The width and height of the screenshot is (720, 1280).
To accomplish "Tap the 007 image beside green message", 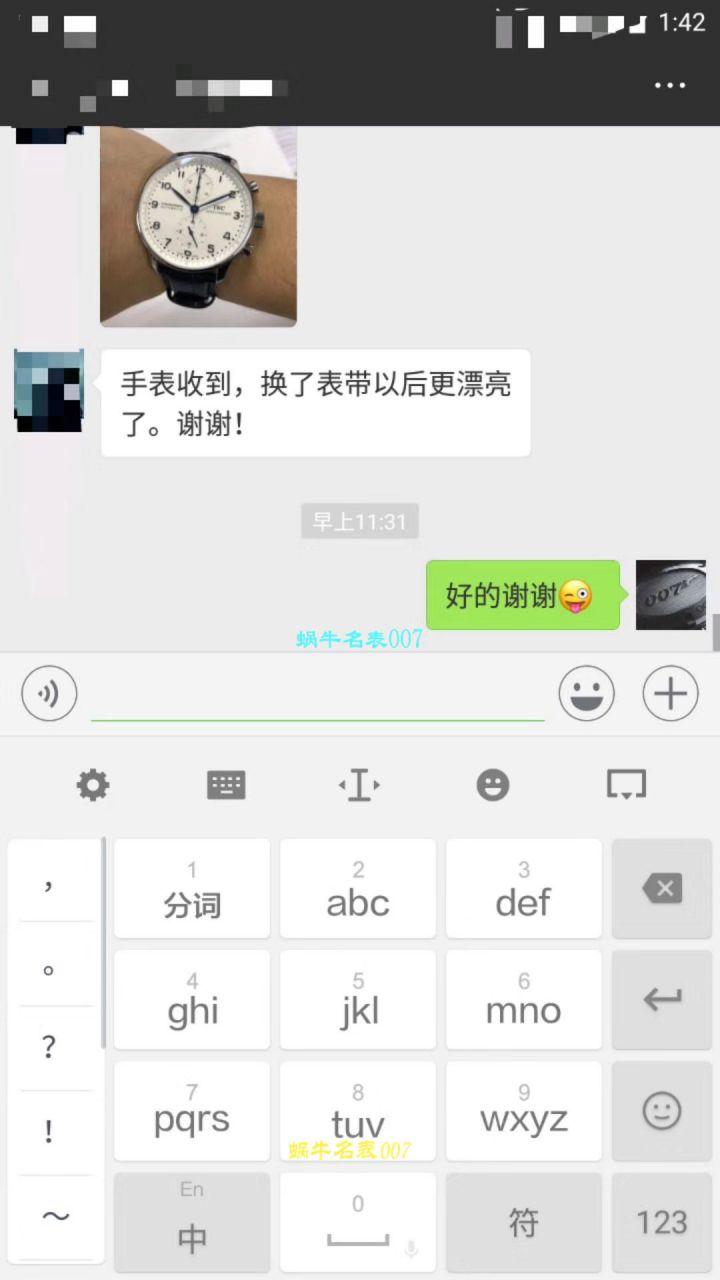I will point(671,594).
